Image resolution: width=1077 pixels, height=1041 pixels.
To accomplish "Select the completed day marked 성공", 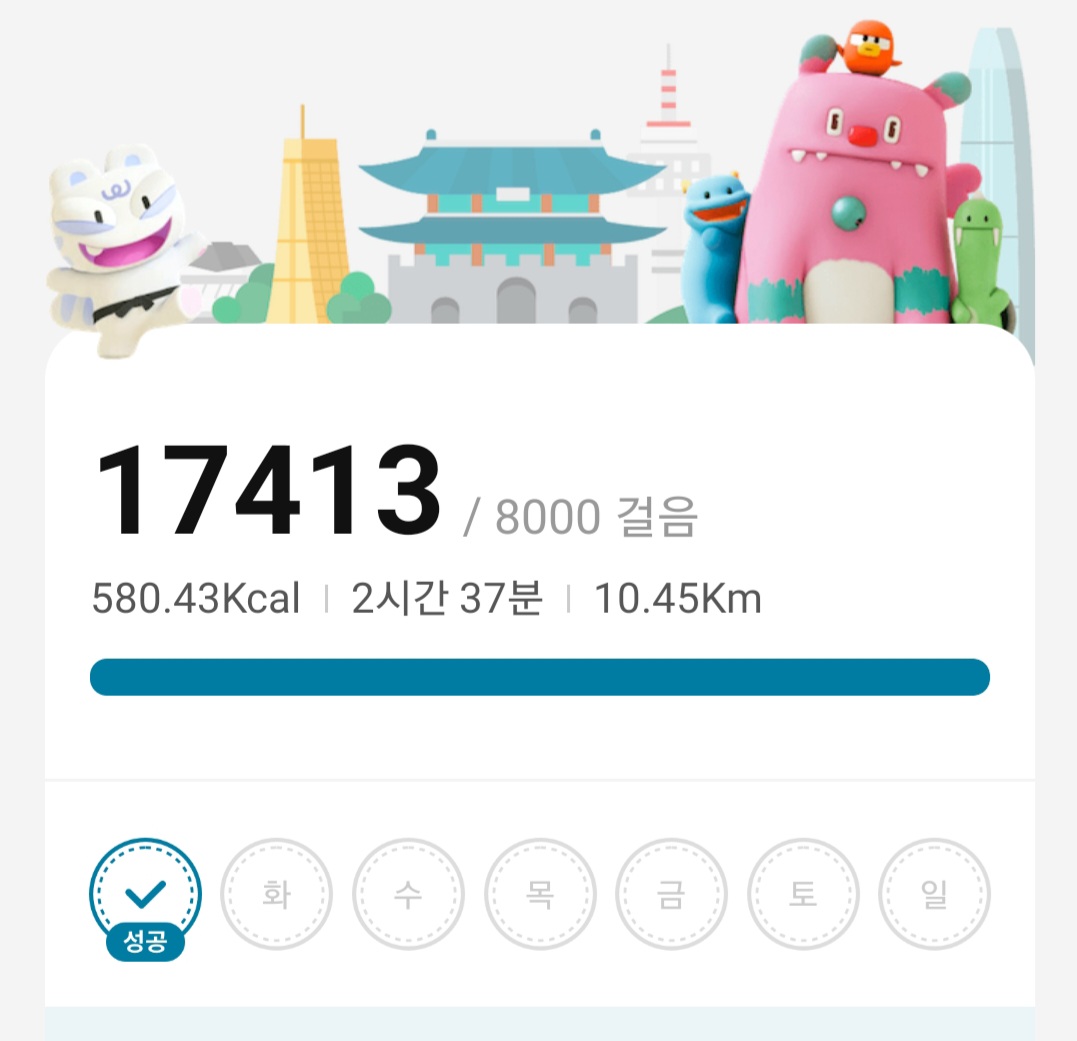I will click(145, 894).
